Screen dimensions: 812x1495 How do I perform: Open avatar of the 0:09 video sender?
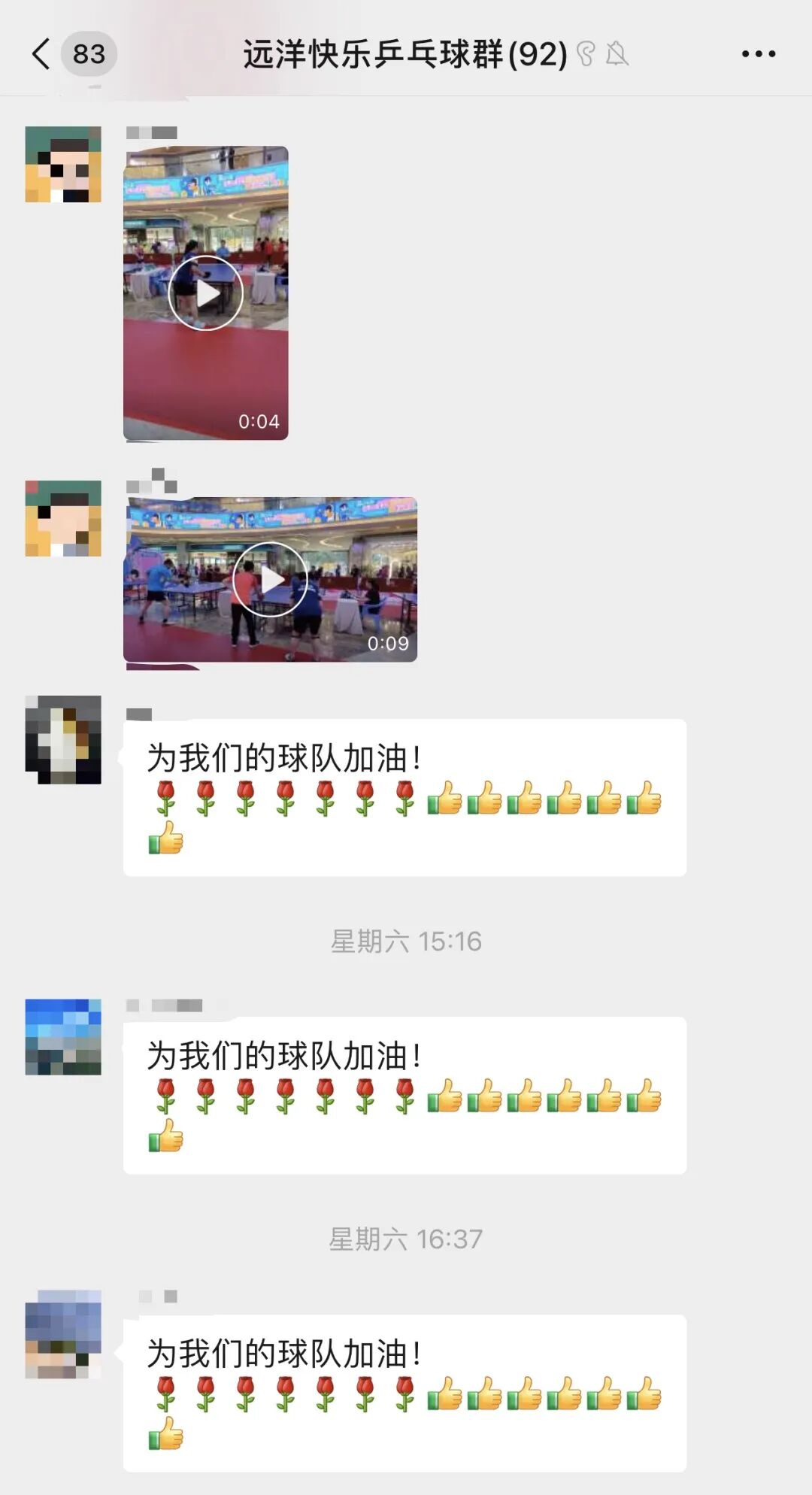coord(63,518)
